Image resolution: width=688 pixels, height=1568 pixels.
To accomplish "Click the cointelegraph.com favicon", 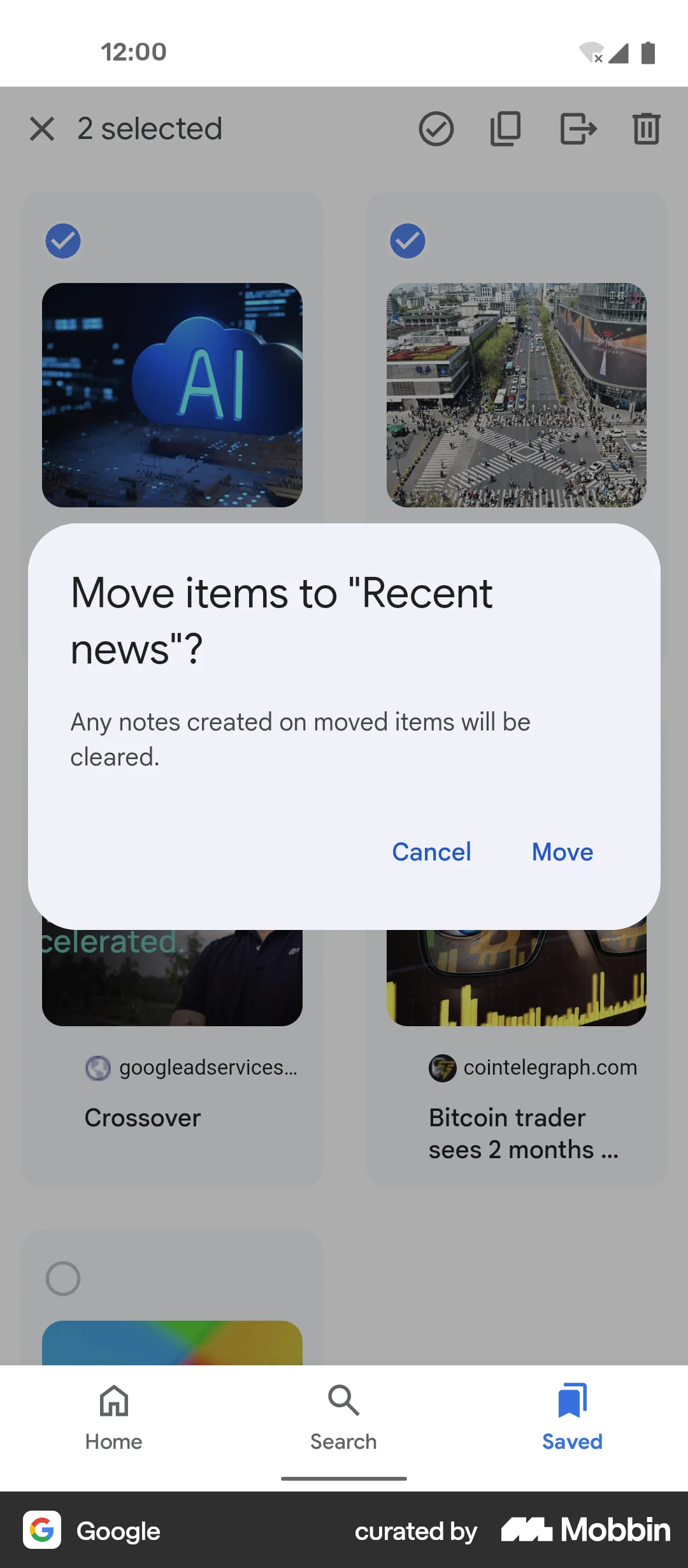I will [443, 1068].
